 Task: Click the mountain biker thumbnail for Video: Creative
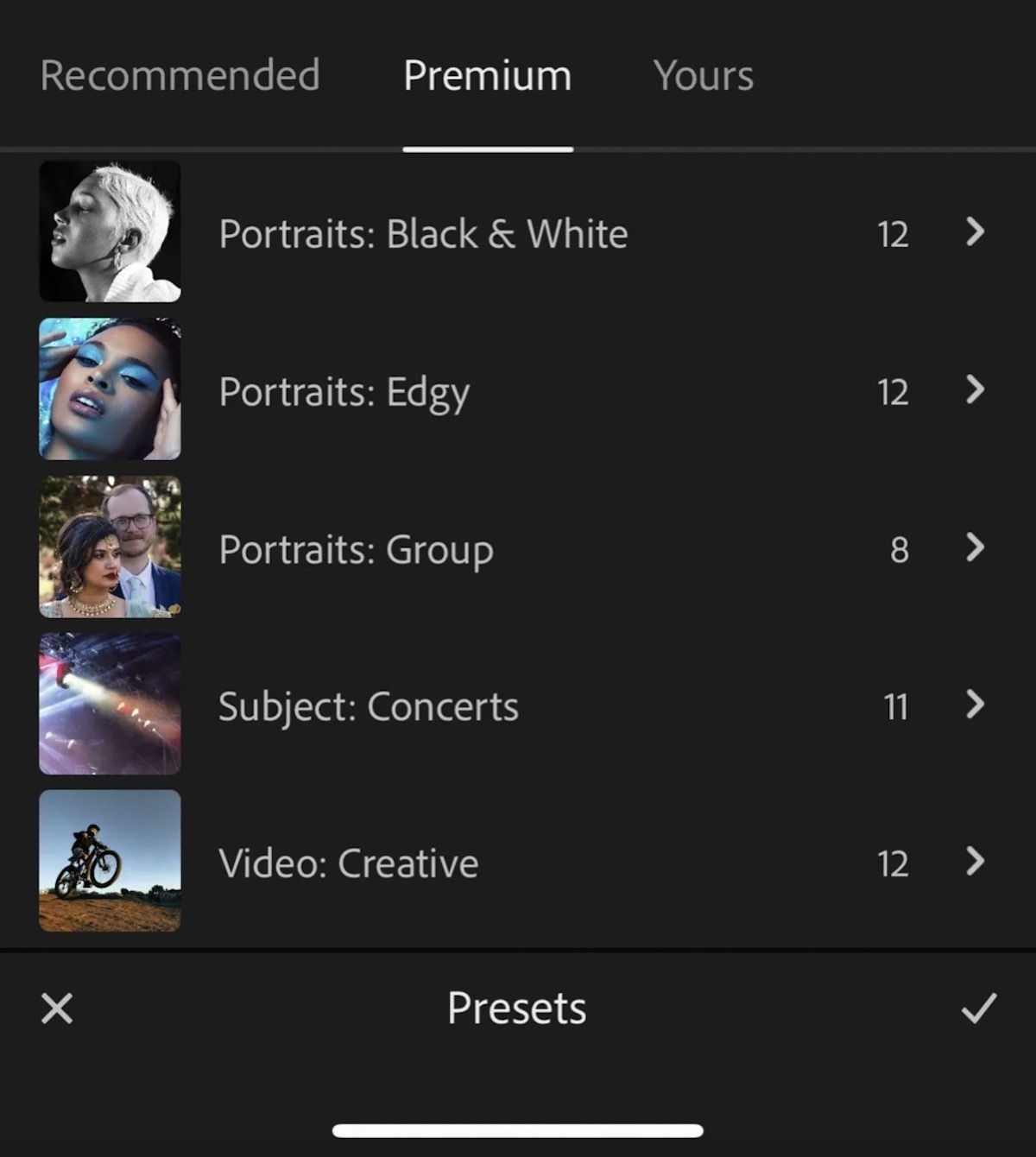(x=110, y=862)
